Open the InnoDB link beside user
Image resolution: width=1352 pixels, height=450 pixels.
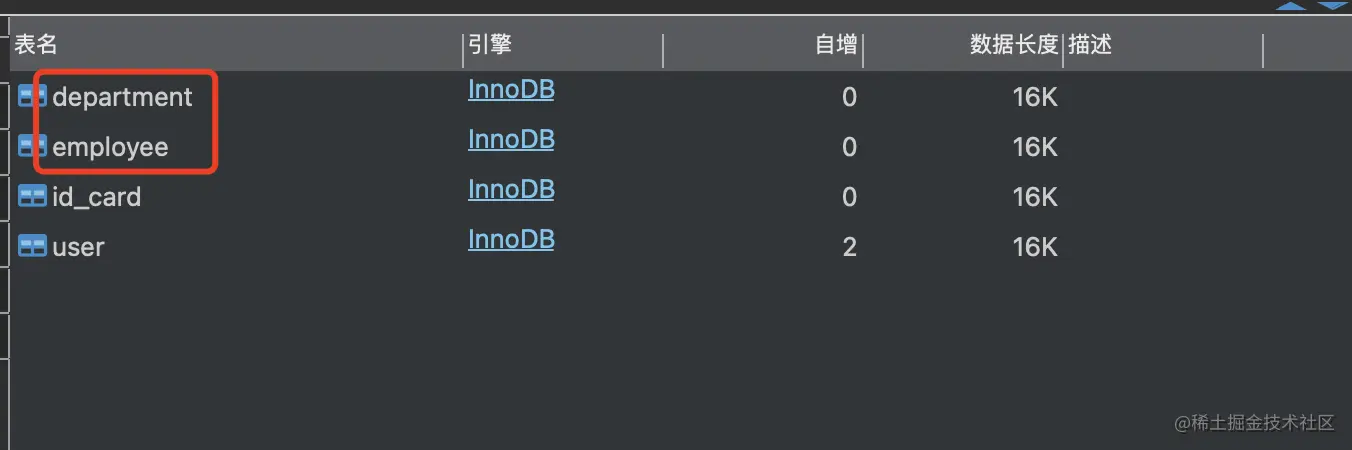point(511,240)
